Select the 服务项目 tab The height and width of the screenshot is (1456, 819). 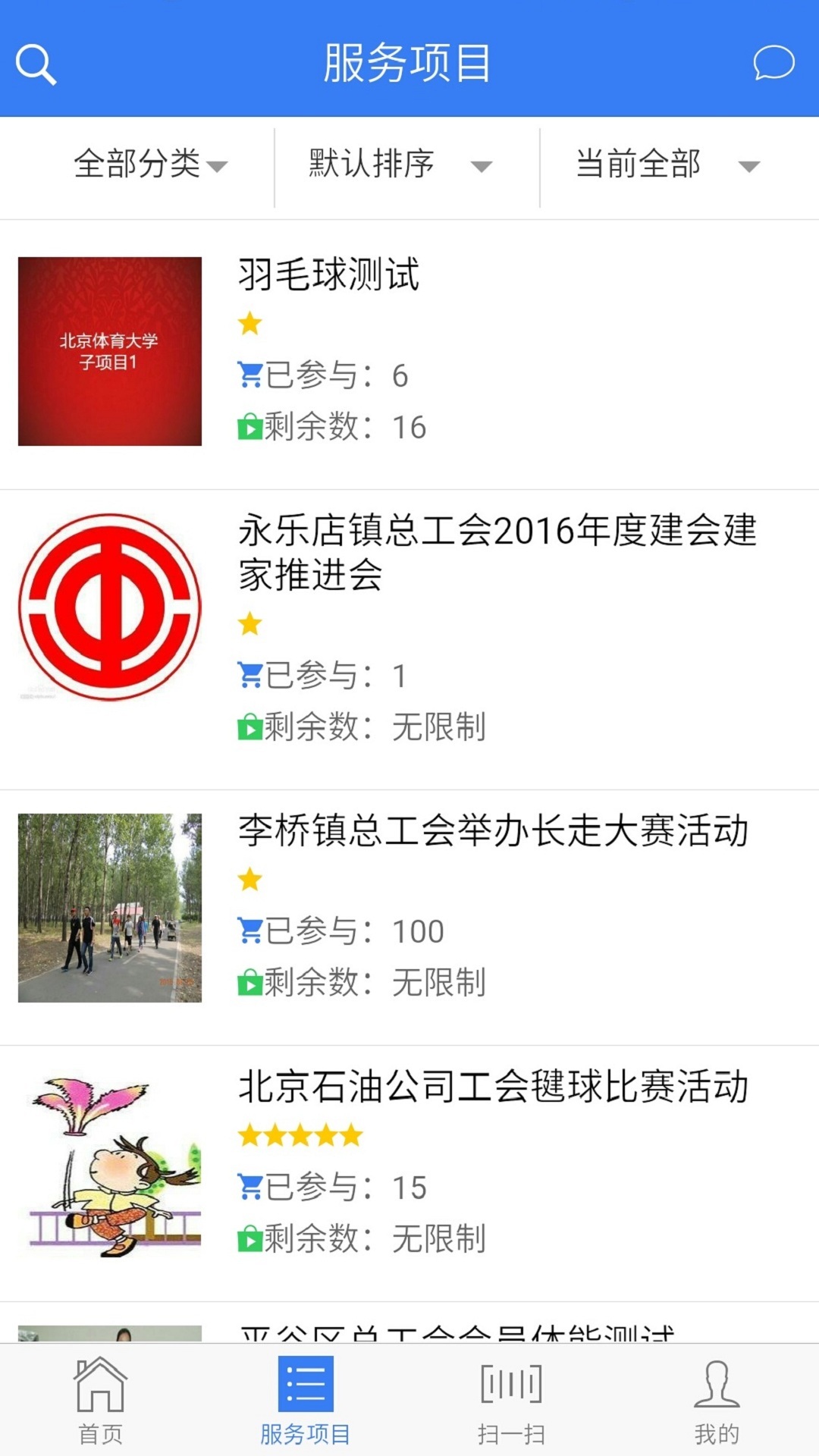click(305, 1401)
